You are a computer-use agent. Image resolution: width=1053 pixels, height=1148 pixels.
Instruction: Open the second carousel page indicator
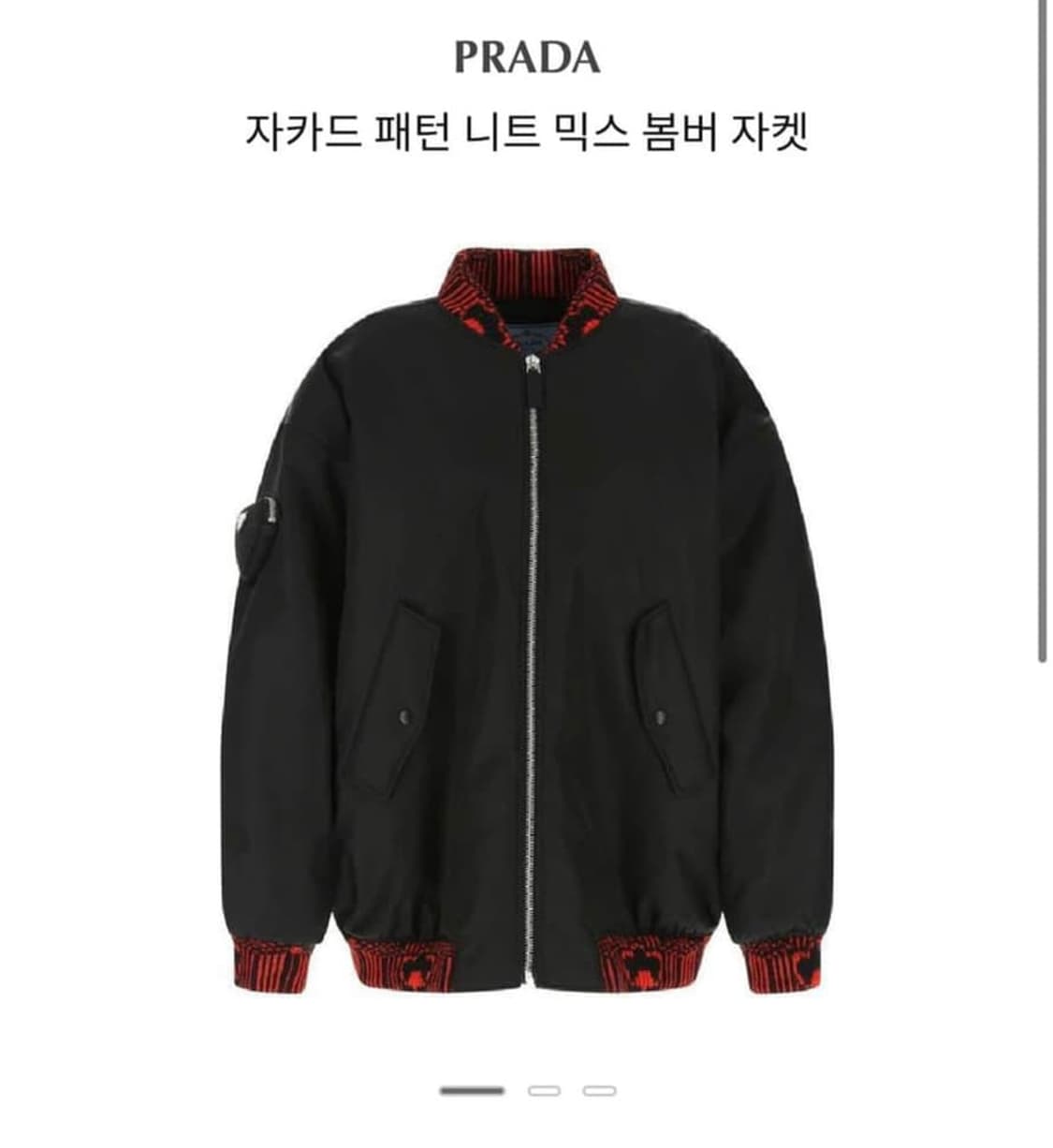(x=544, y=1090)
